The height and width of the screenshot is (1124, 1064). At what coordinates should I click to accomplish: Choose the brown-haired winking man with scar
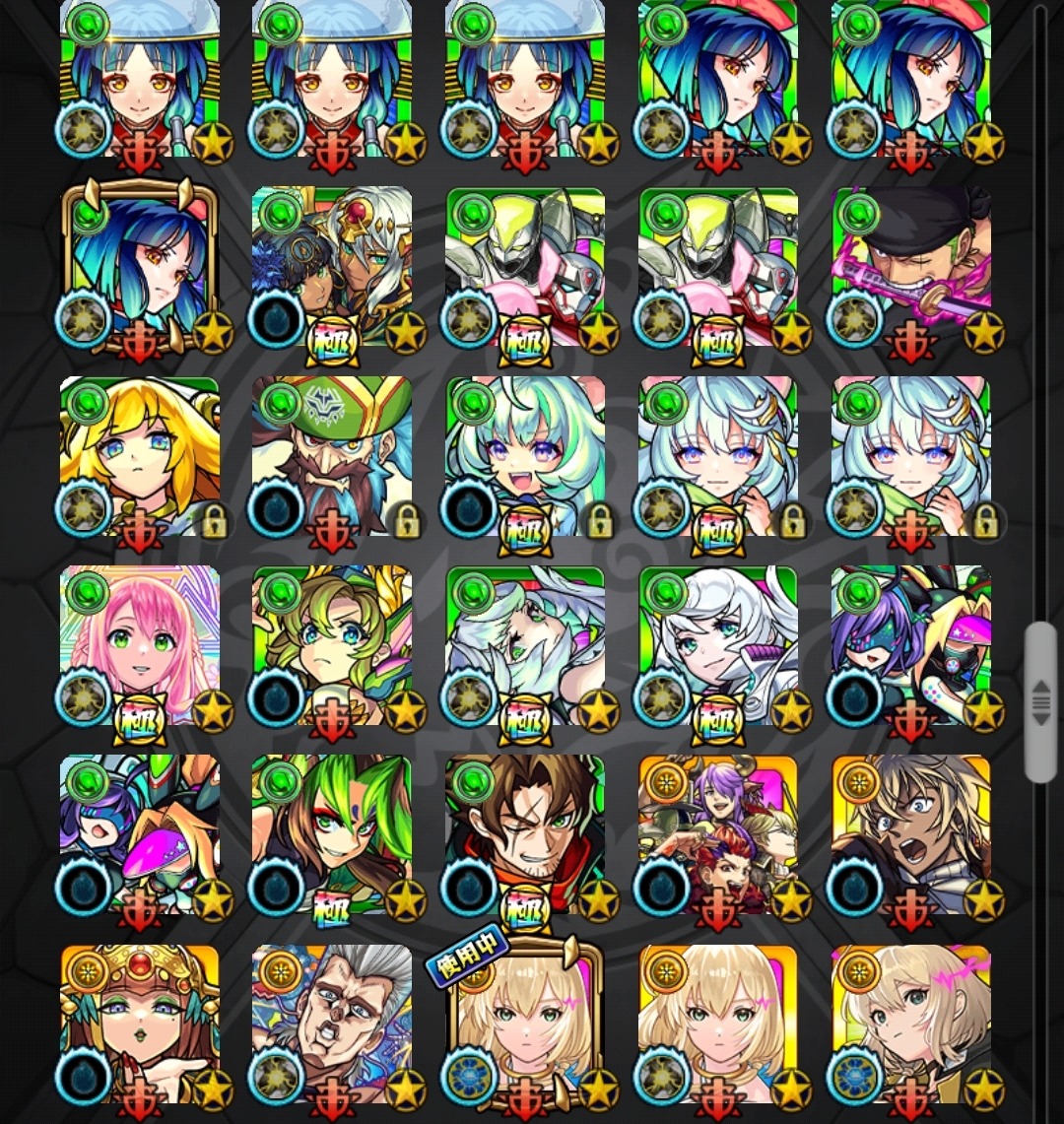tap(525, 835)
